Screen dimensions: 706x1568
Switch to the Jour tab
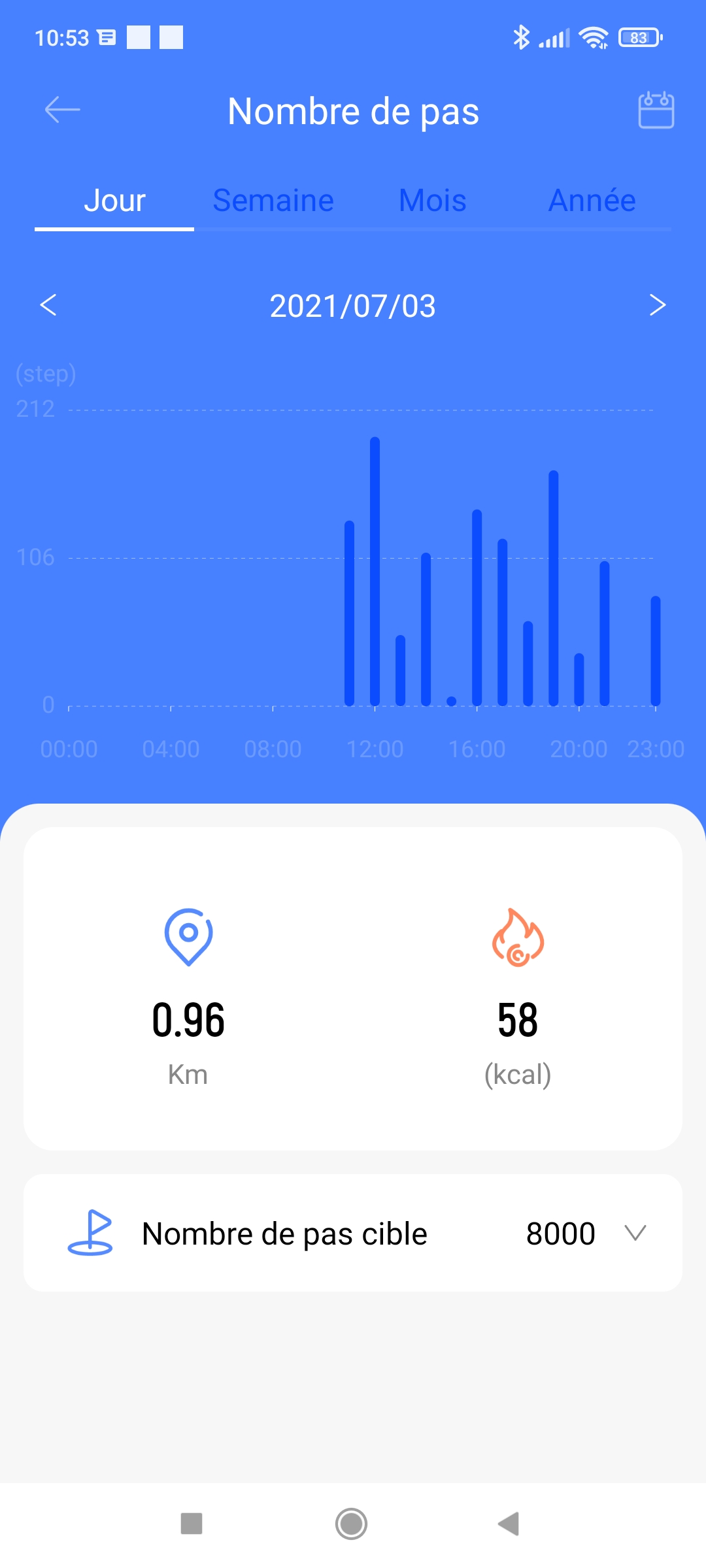[x=114, y=201]
